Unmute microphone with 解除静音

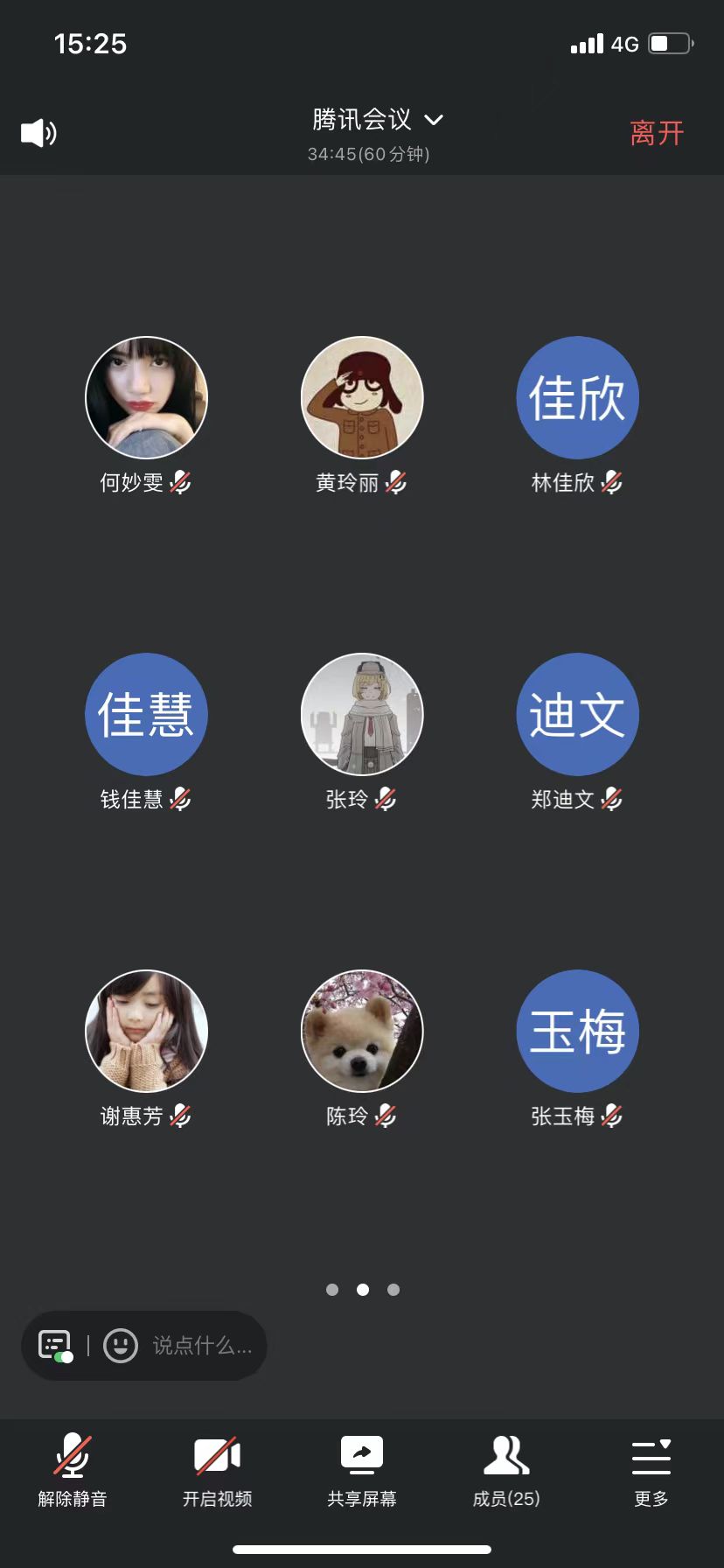(x=73, y=1468)
